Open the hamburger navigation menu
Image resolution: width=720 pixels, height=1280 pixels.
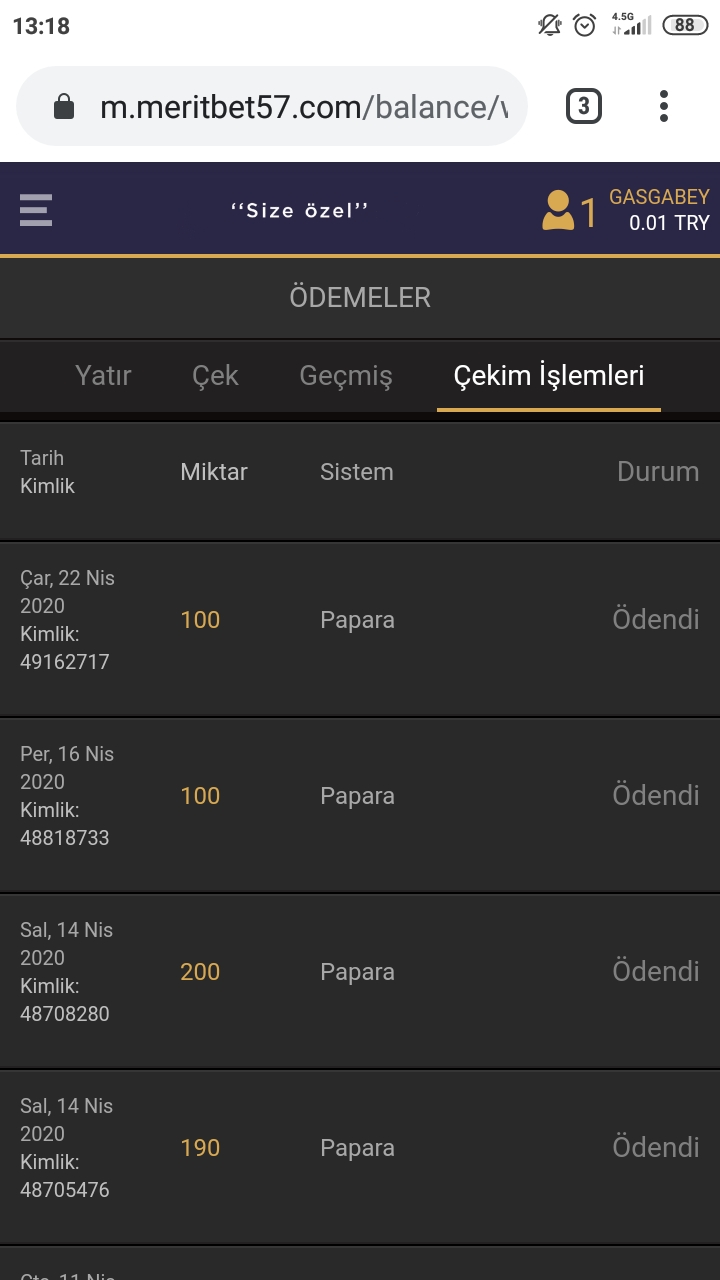pos(35,210)
